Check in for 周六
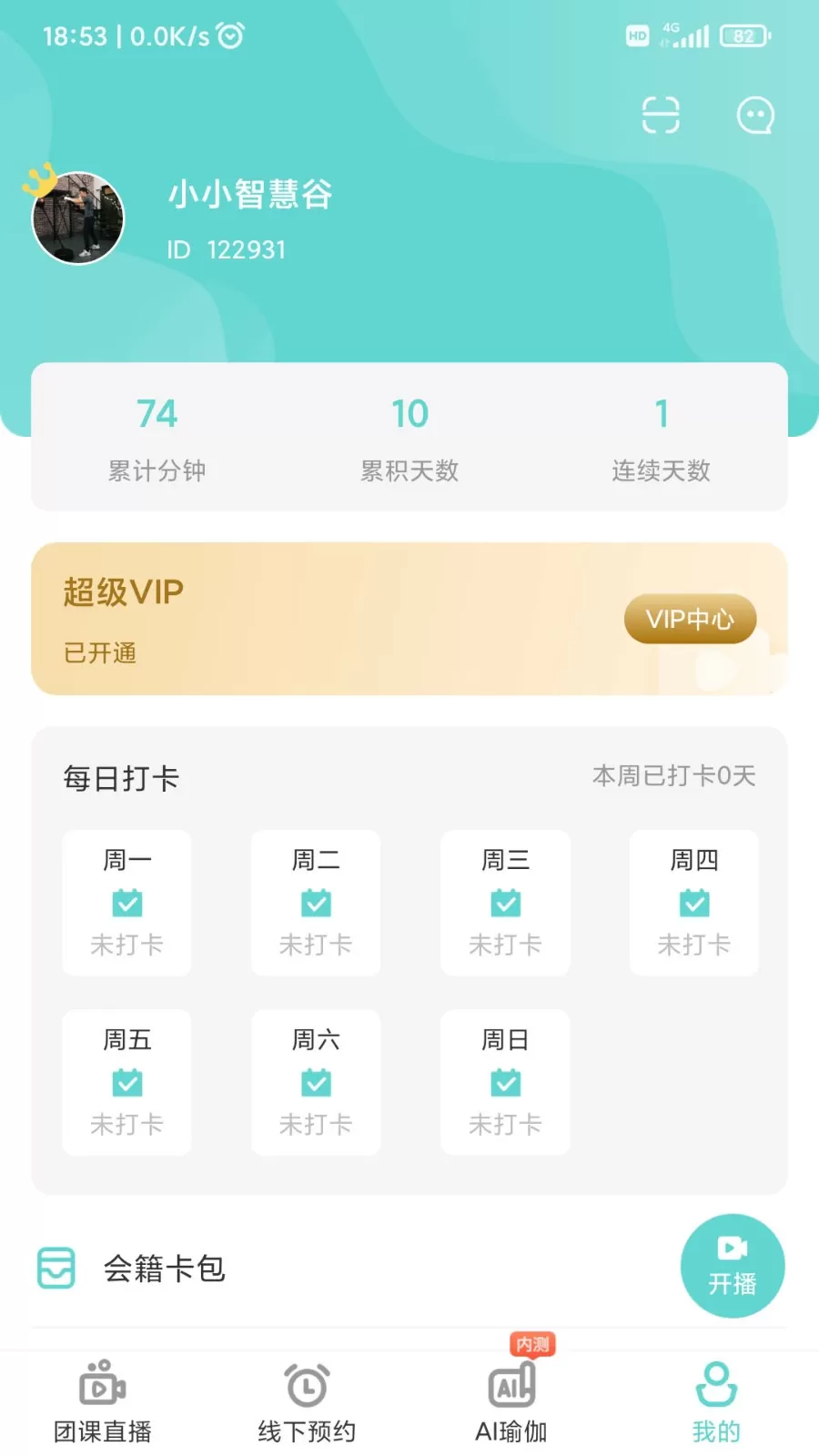The width and height of the screenshot is (819, 1456). [x=316, y=1082]
